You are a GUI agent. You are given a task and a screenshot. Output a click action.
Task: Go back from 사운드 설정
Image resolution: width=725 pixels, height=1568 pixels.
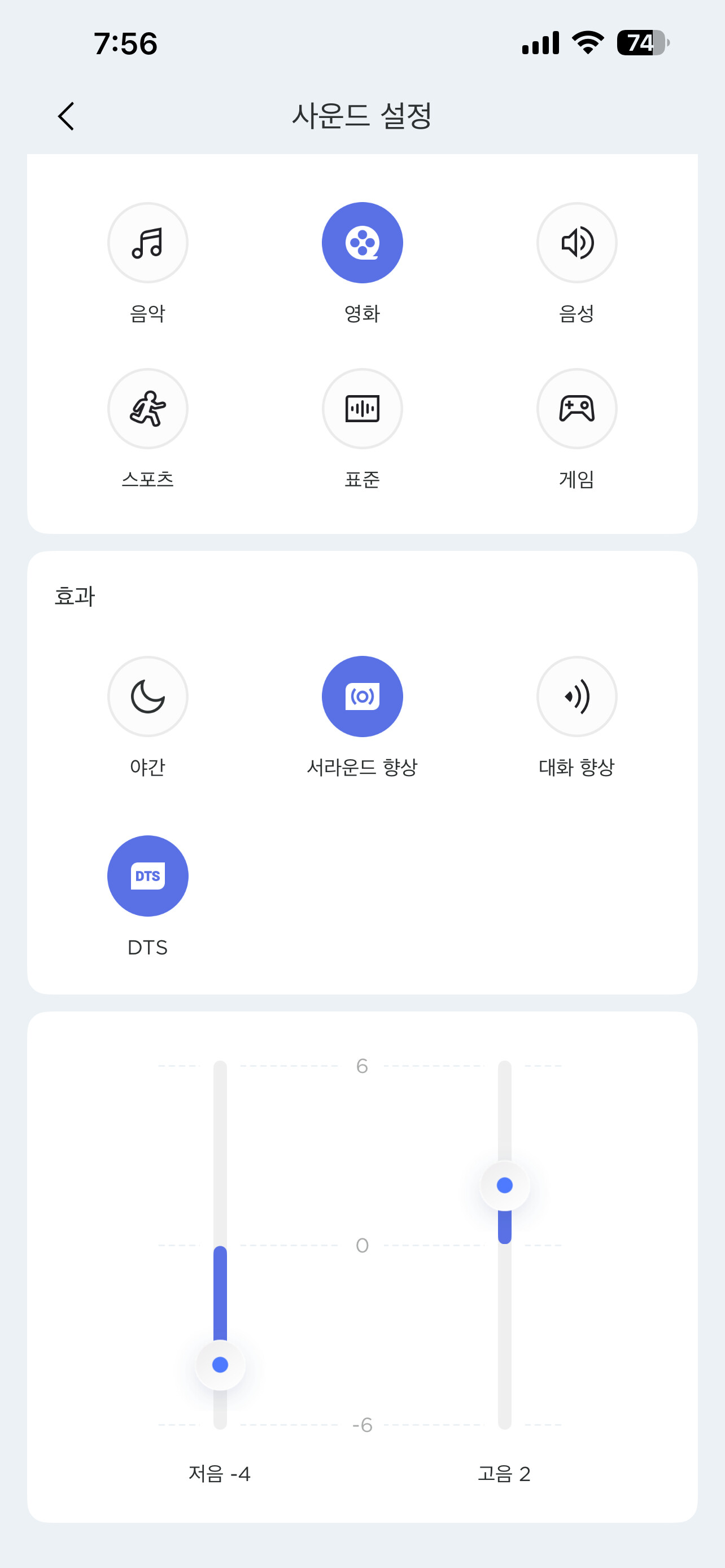(65, 116)
